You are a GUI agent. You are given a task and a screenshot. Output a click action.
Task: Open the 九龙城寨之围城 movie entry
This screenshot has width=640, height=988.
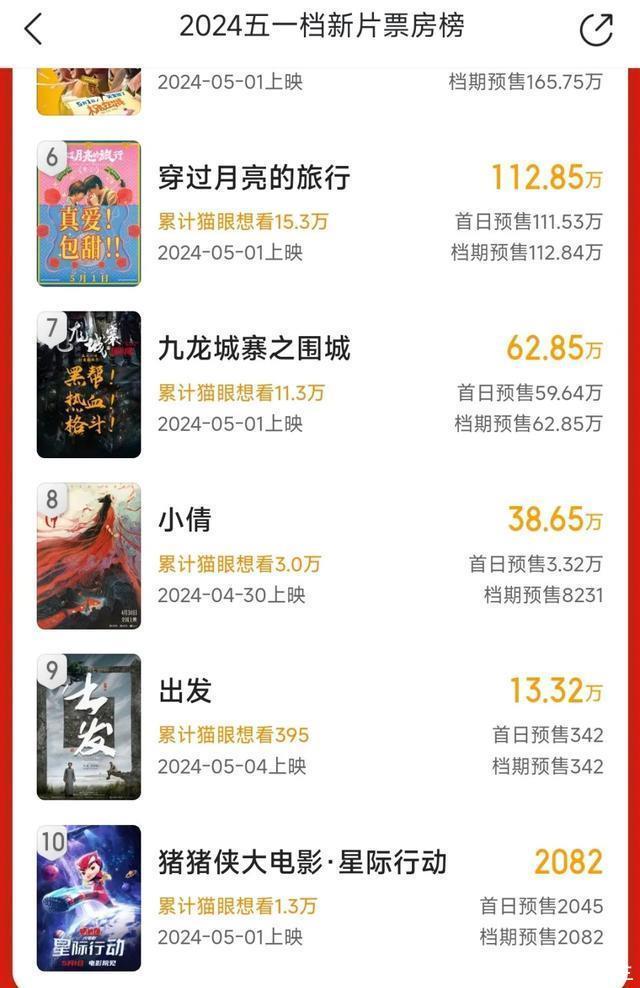pyautogui.click(x=254, y=348)
